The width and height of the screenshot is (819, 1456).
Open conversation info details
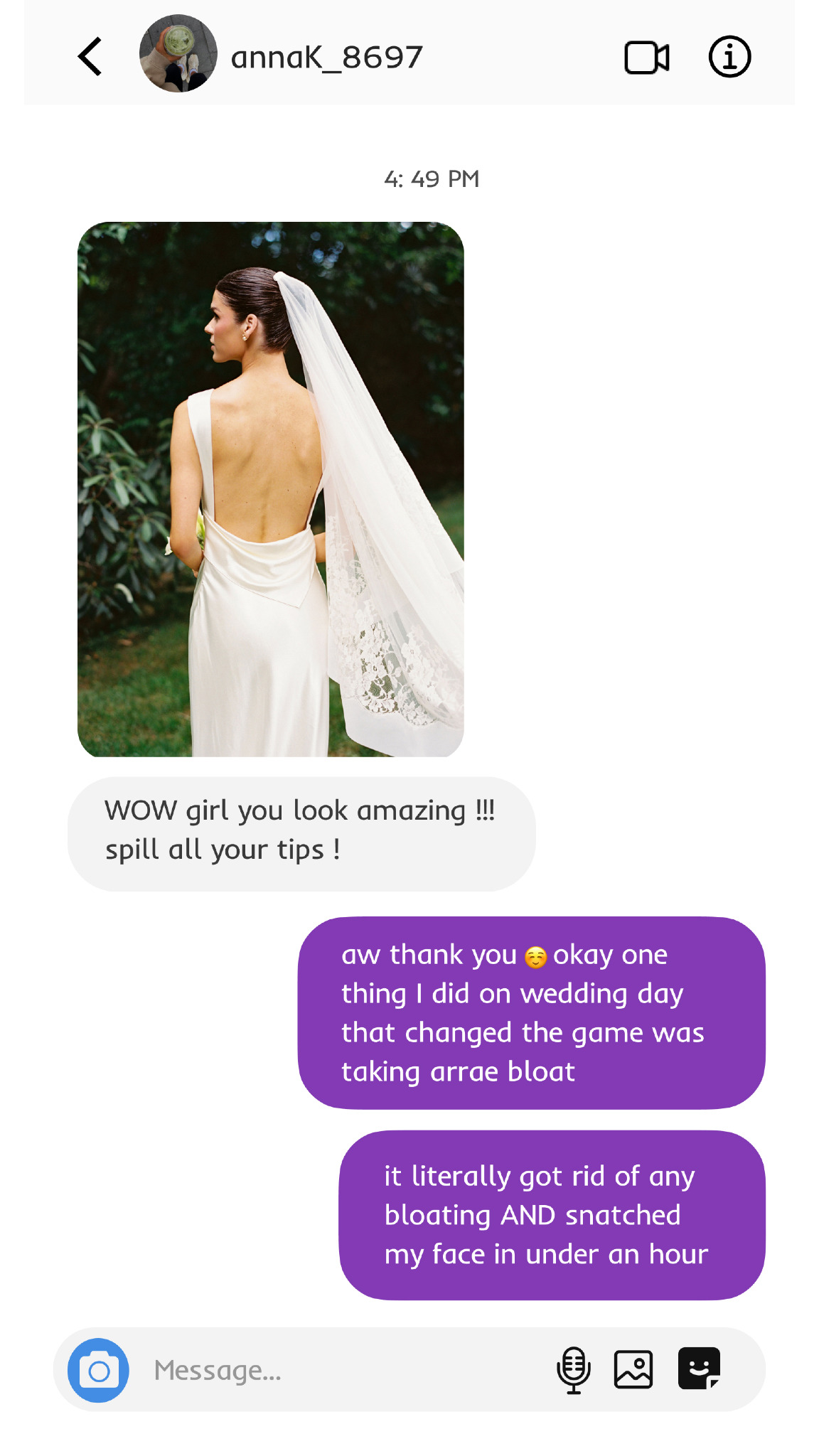coord(729,57)
